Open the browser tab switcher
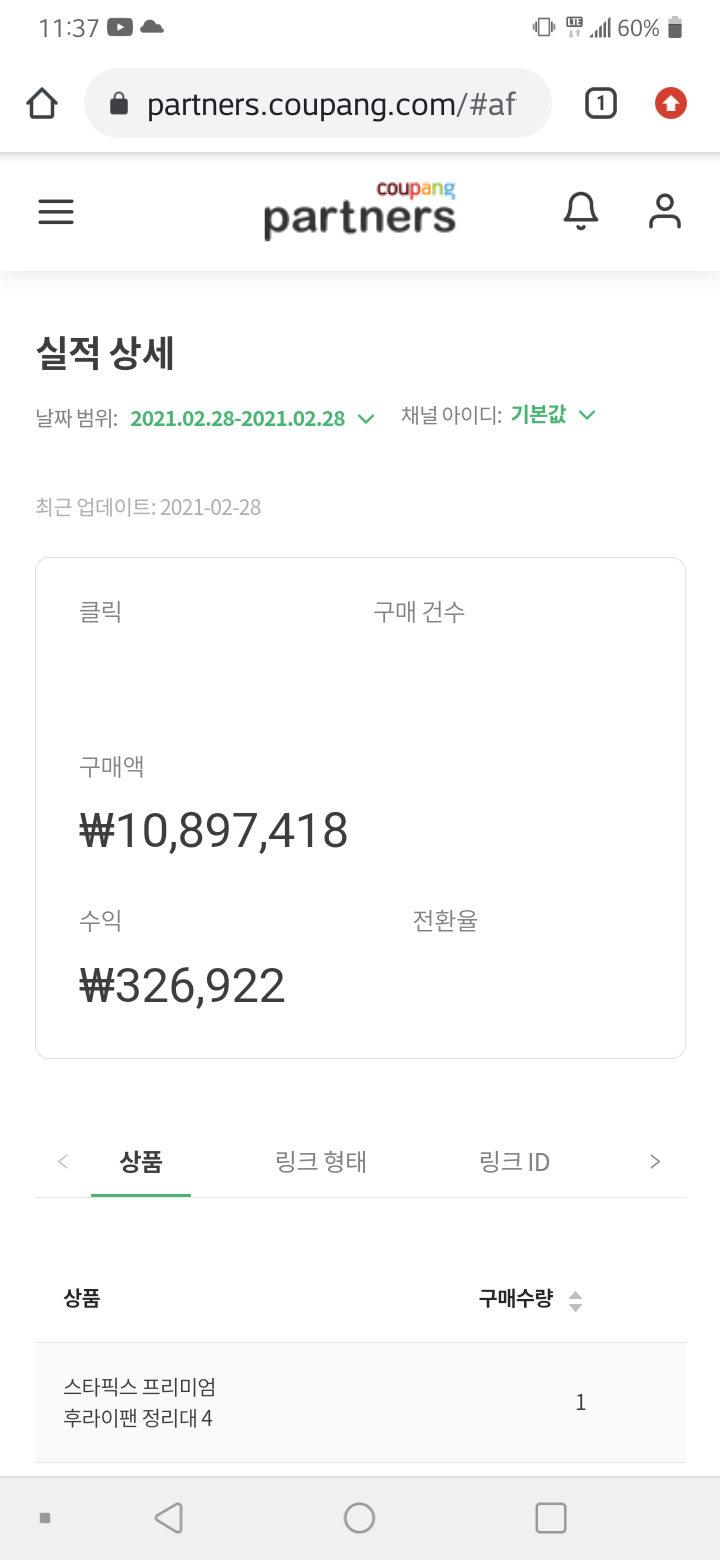The image size is (720, 1560). click(600, 103)
